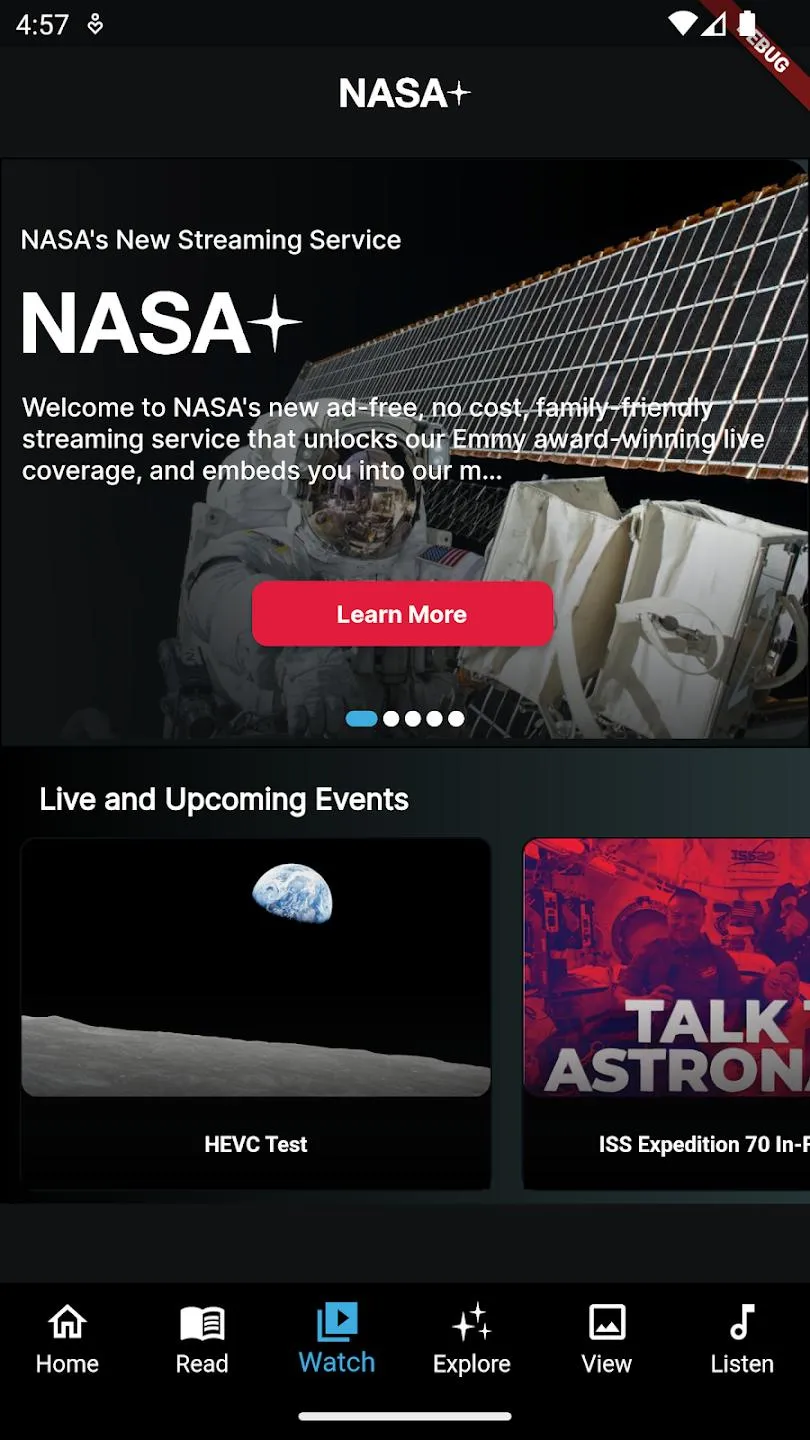810x1440 pixels.
Task: Switch to the View tab
Action: pos(607,1340)
